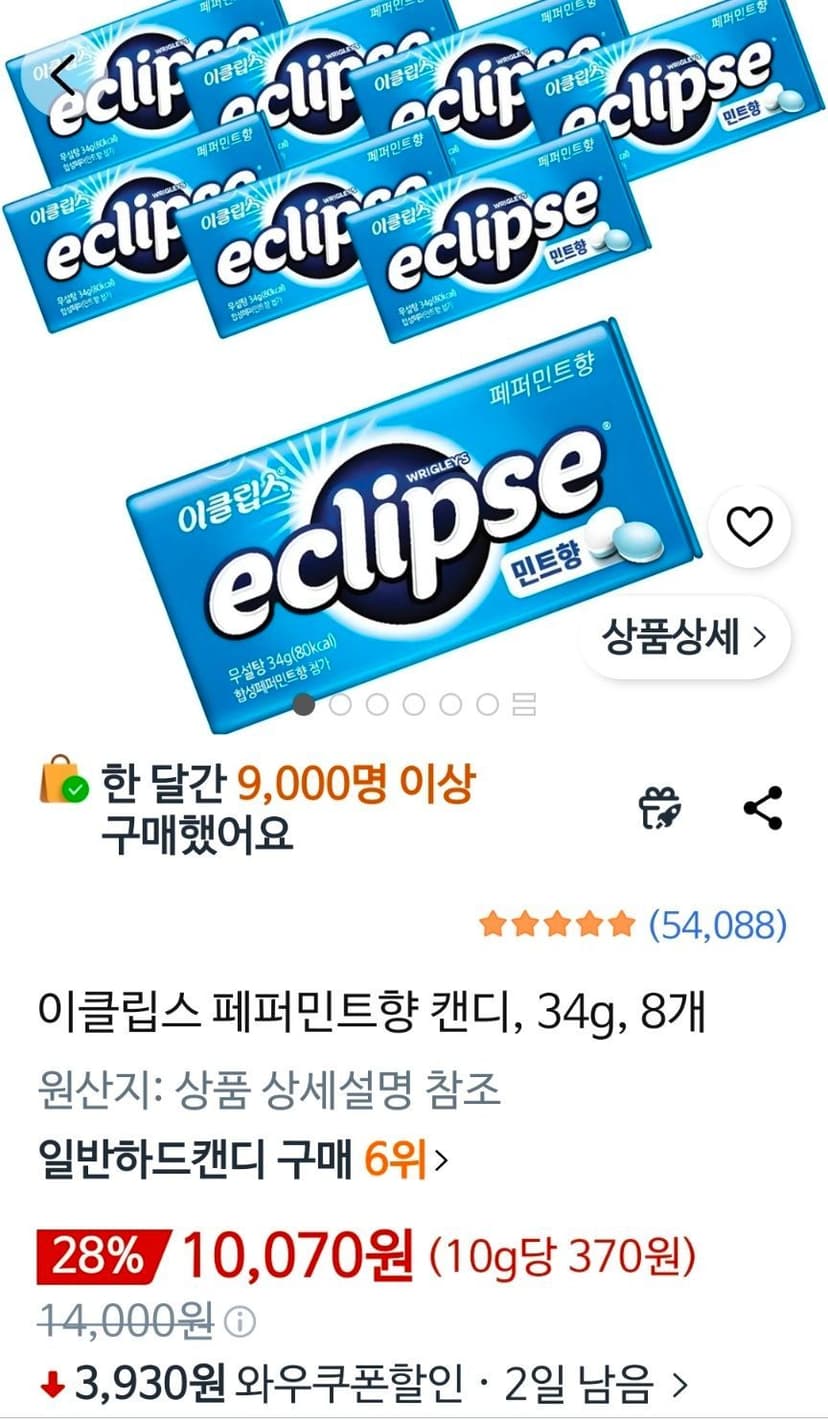The height and width of the screenshot is (1420, 828).
Task: View the 일반하드캔디 구매 6위 ranking
Action: point(242,1161)
